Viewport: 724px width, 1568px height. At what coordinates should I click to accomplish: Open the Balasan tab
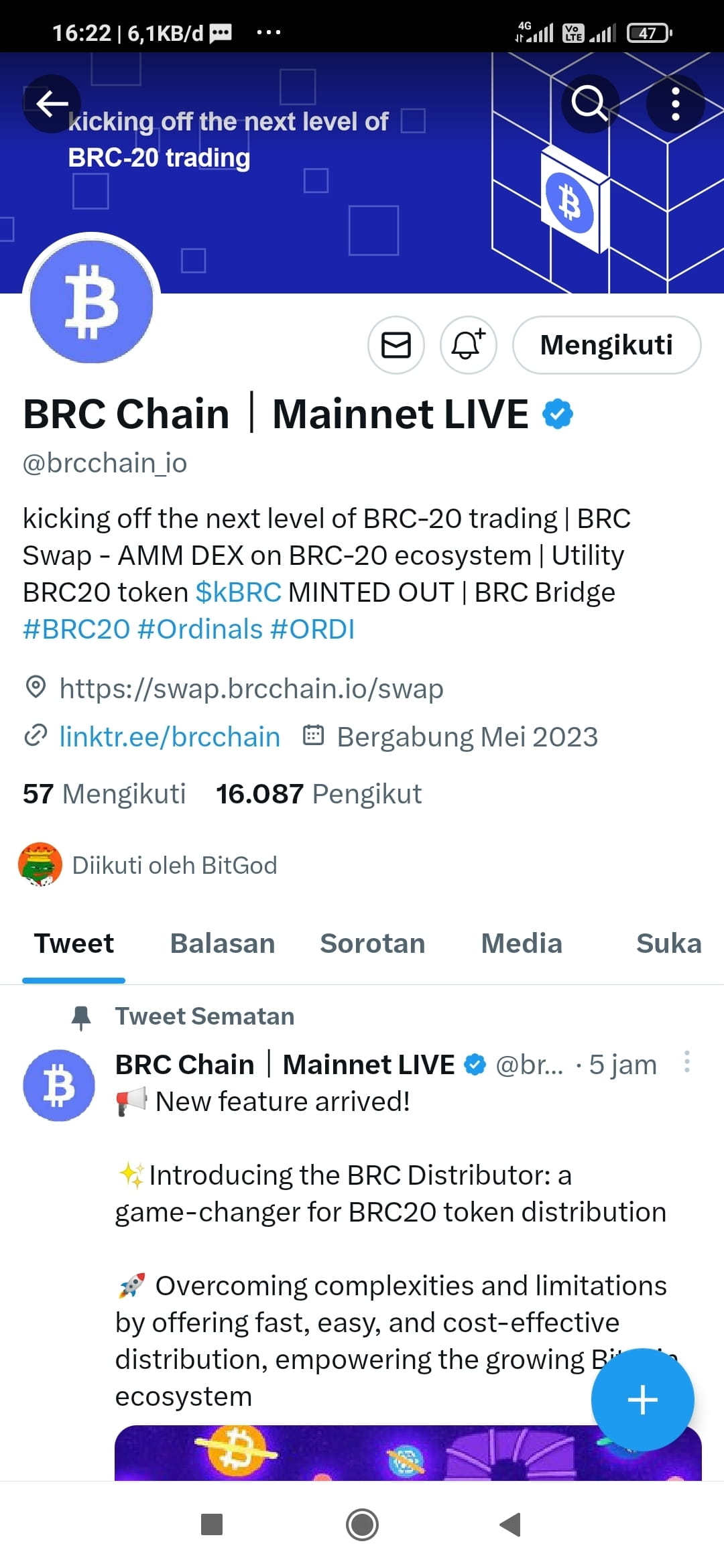(222, 943)
